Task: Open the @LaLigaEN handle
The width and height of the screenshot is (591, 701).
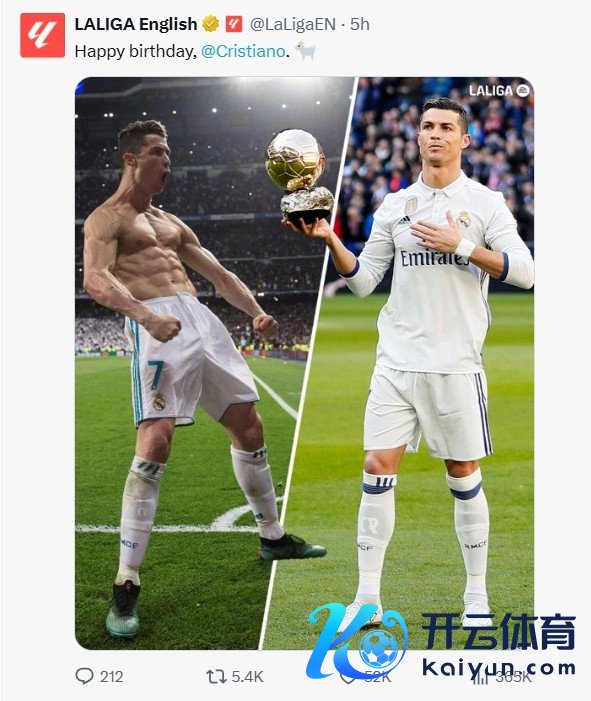Action: [293, 24]
